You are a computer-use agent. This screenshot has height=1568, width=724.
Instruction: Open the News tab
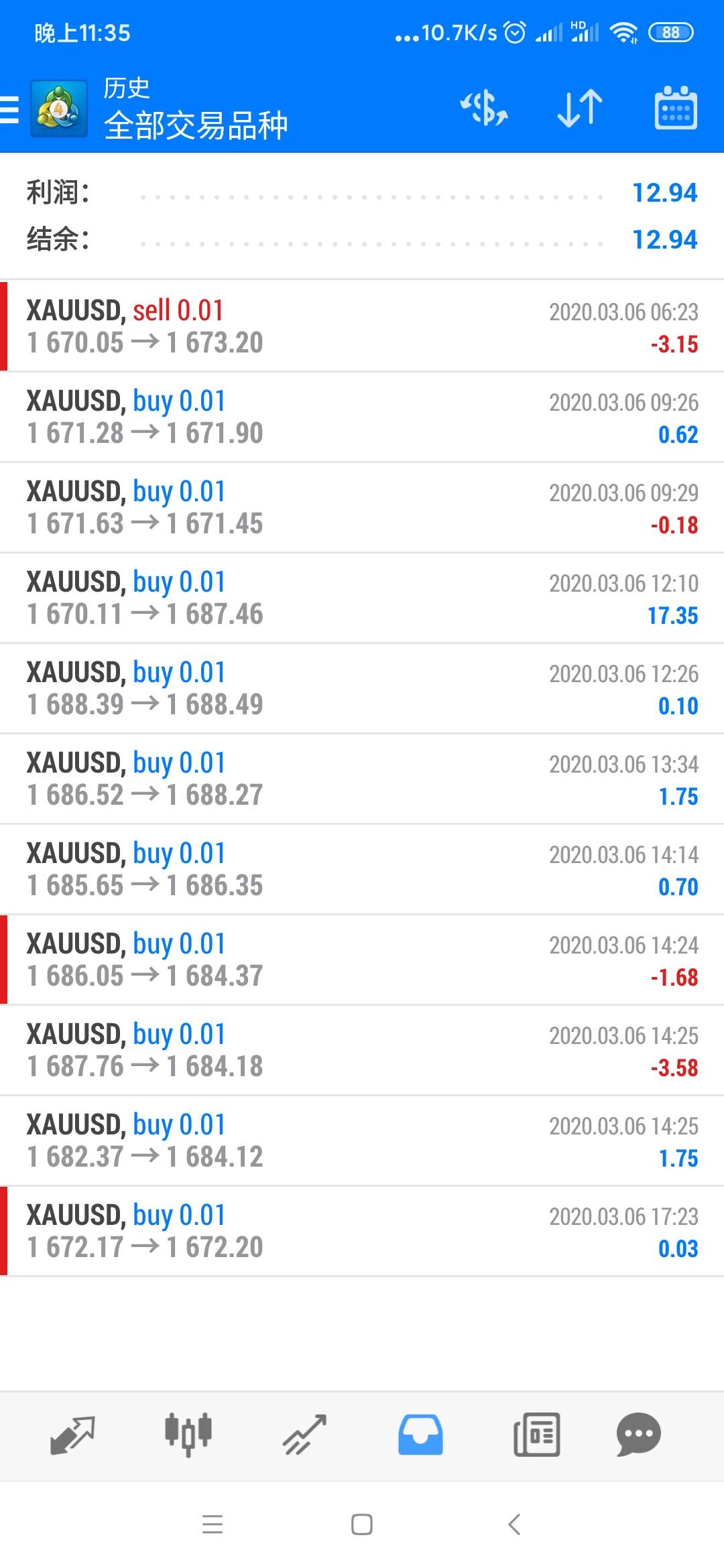536,1435
